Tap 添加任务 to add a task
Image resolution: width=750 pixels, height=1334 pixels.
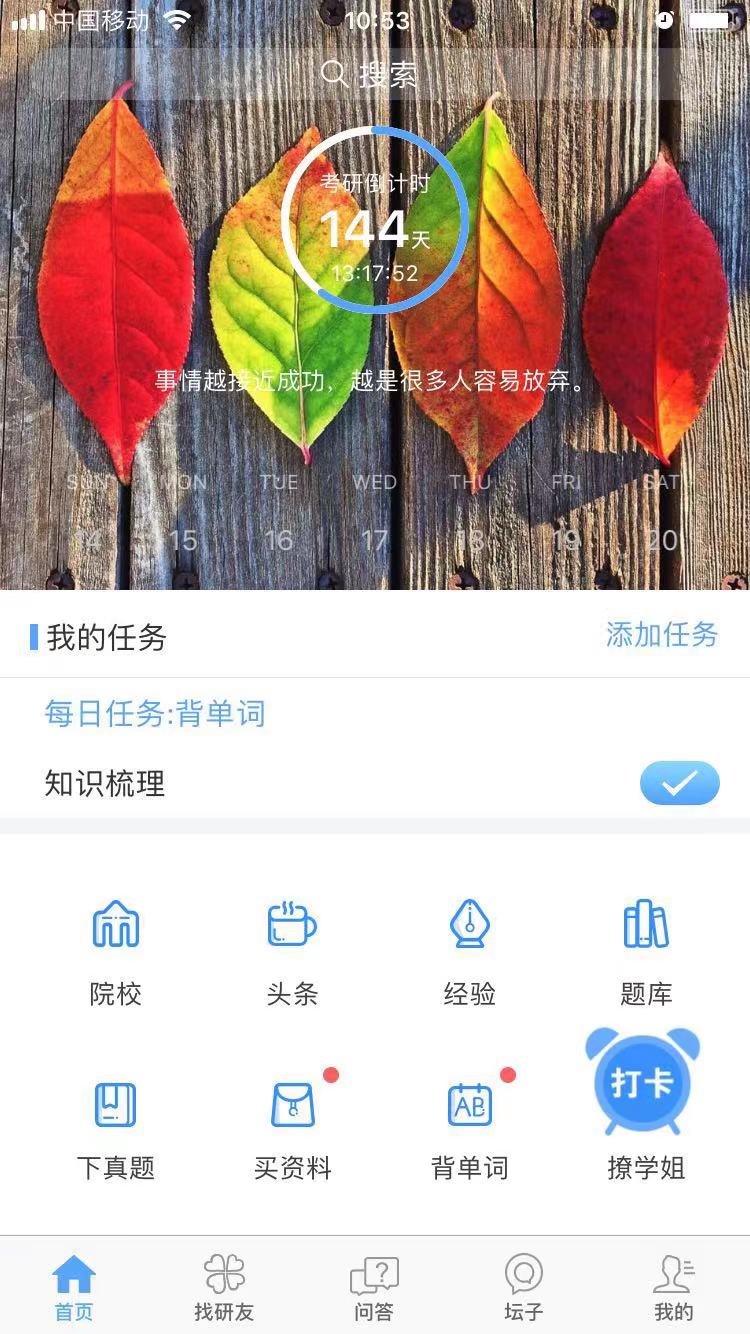(661, 634)
